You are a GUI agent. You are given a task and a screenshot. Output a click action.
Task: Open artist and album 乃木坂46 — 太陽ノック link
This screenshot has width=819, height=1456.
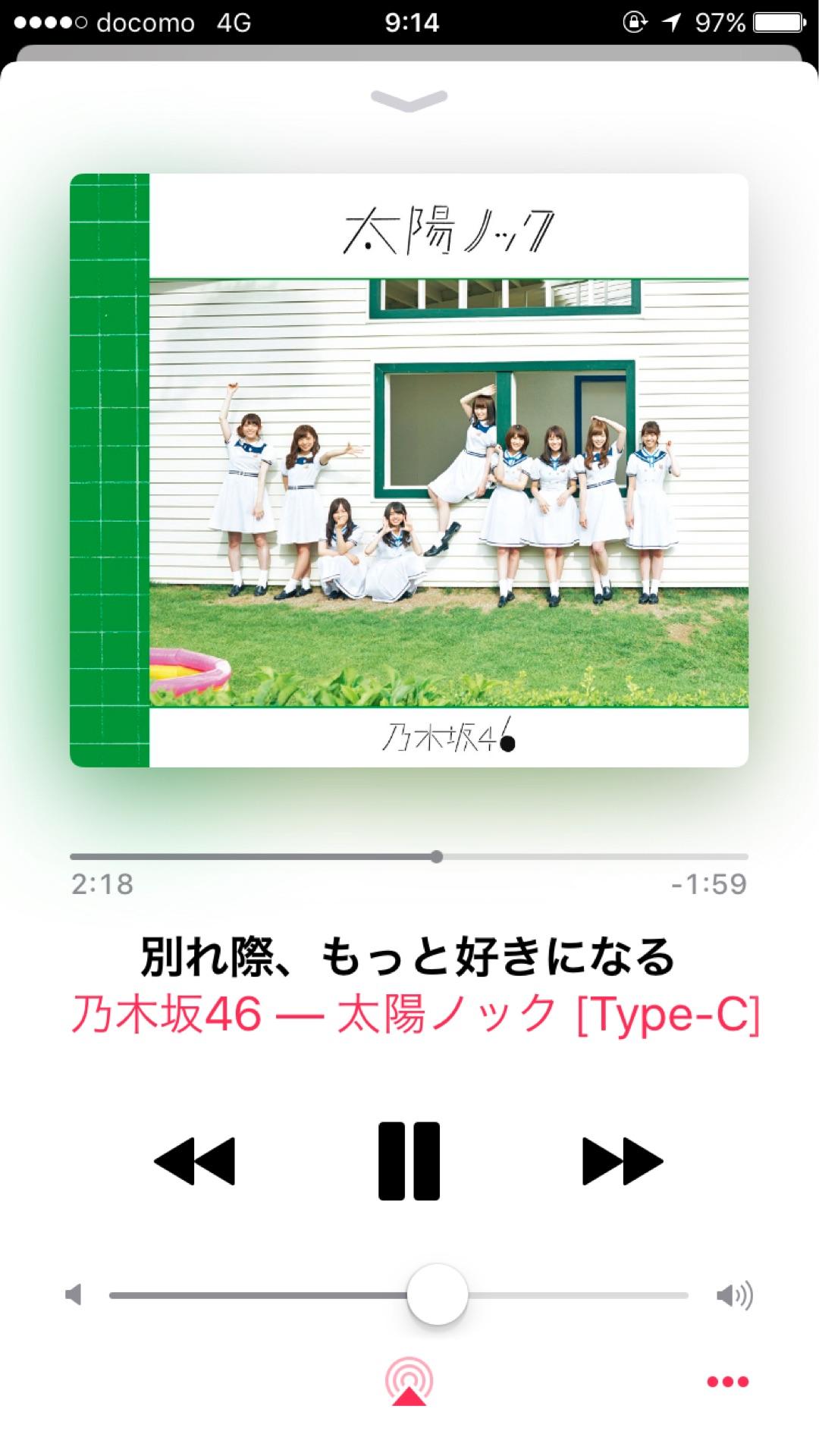tap(414, 1015)
